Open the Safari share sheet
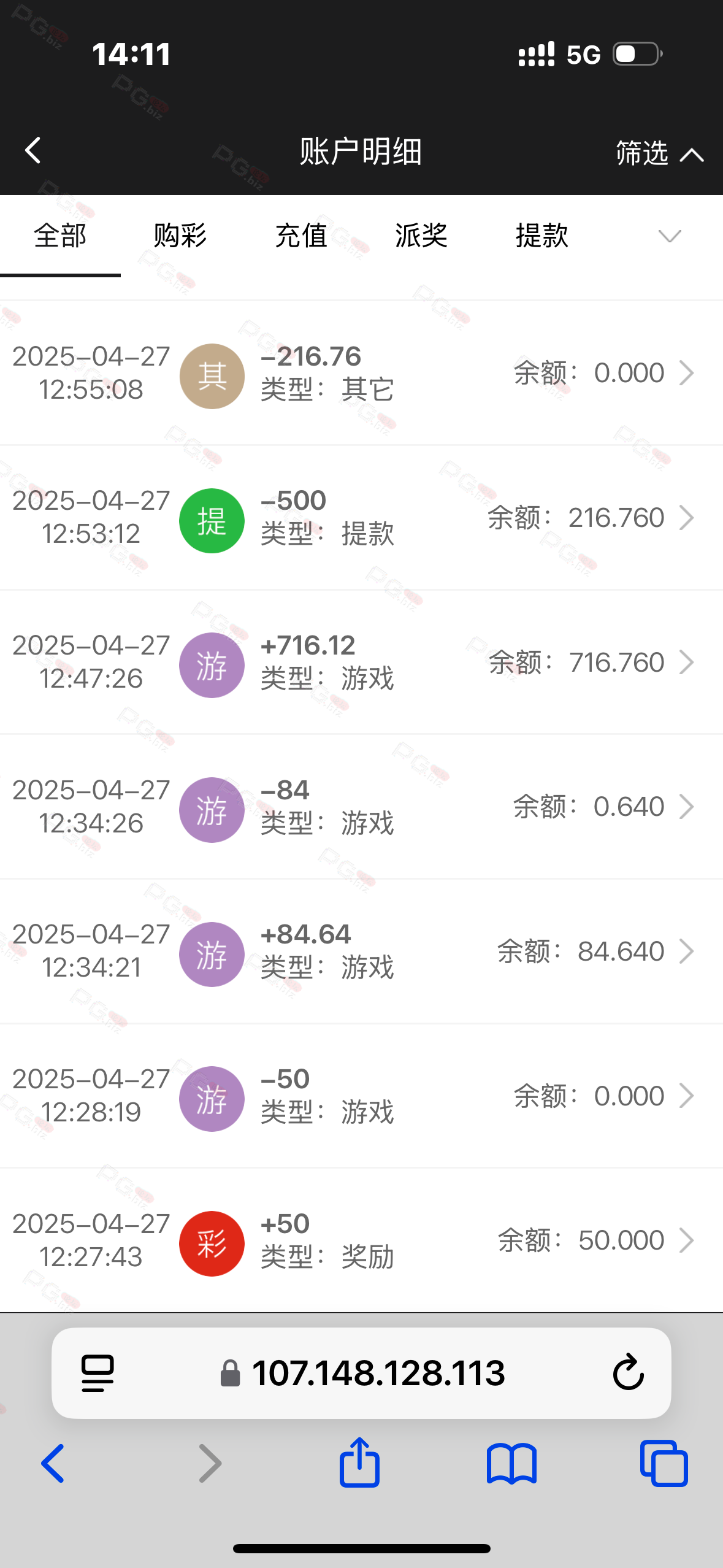The image size is (723, 1568). pyautogui.click(x=360, y=1462)
